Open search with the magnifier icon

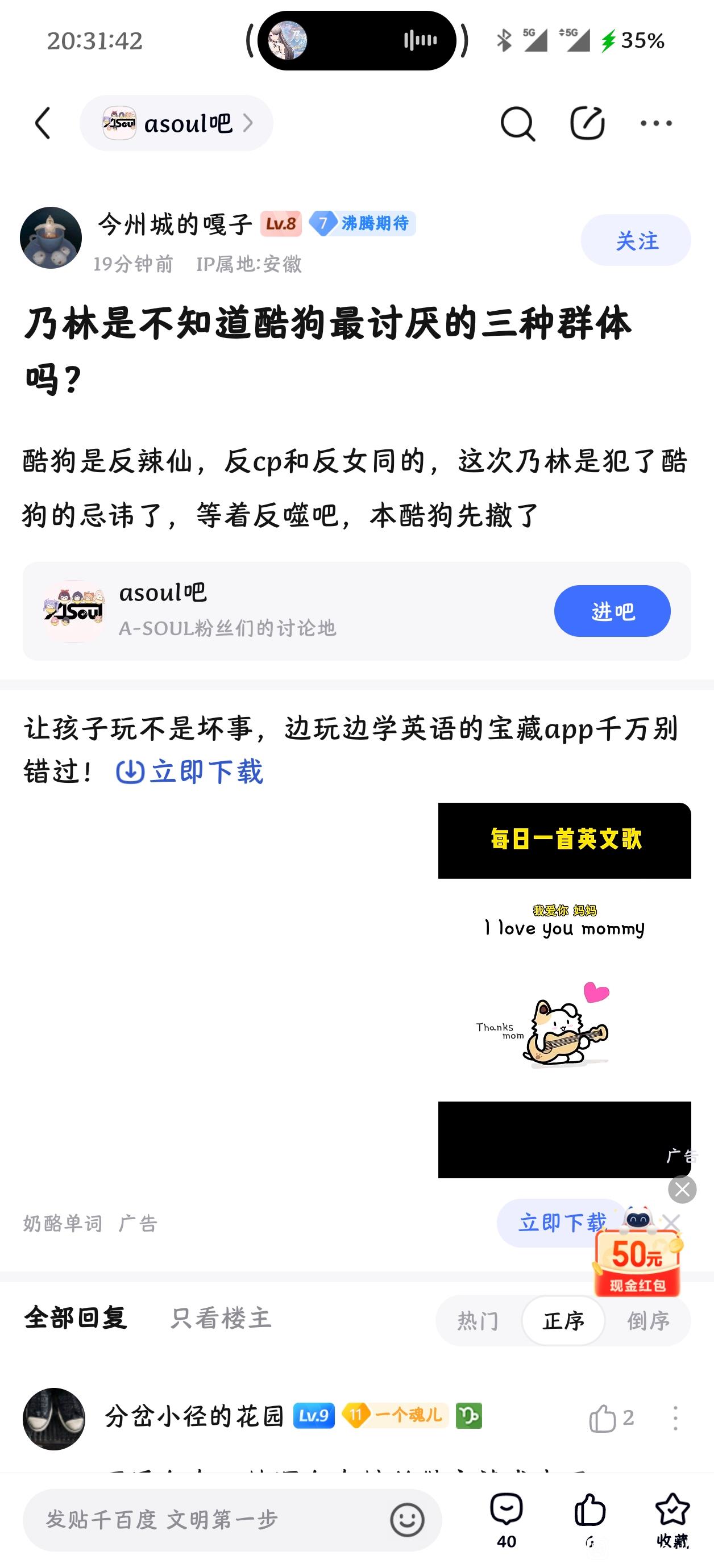tap(517, 124)
